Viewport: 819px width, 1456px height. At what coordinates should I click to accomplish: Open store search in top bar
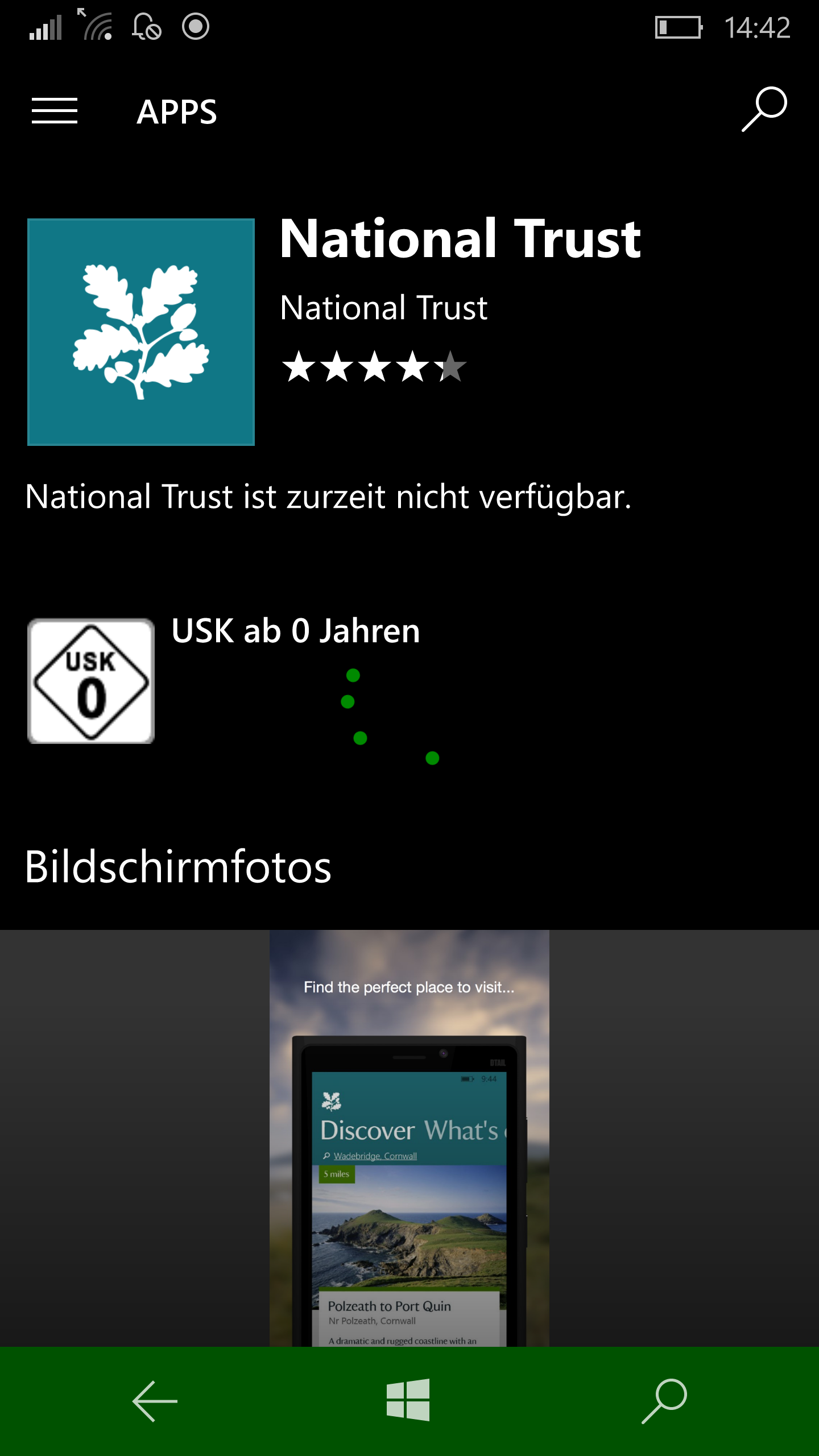(x=764, y=110)
